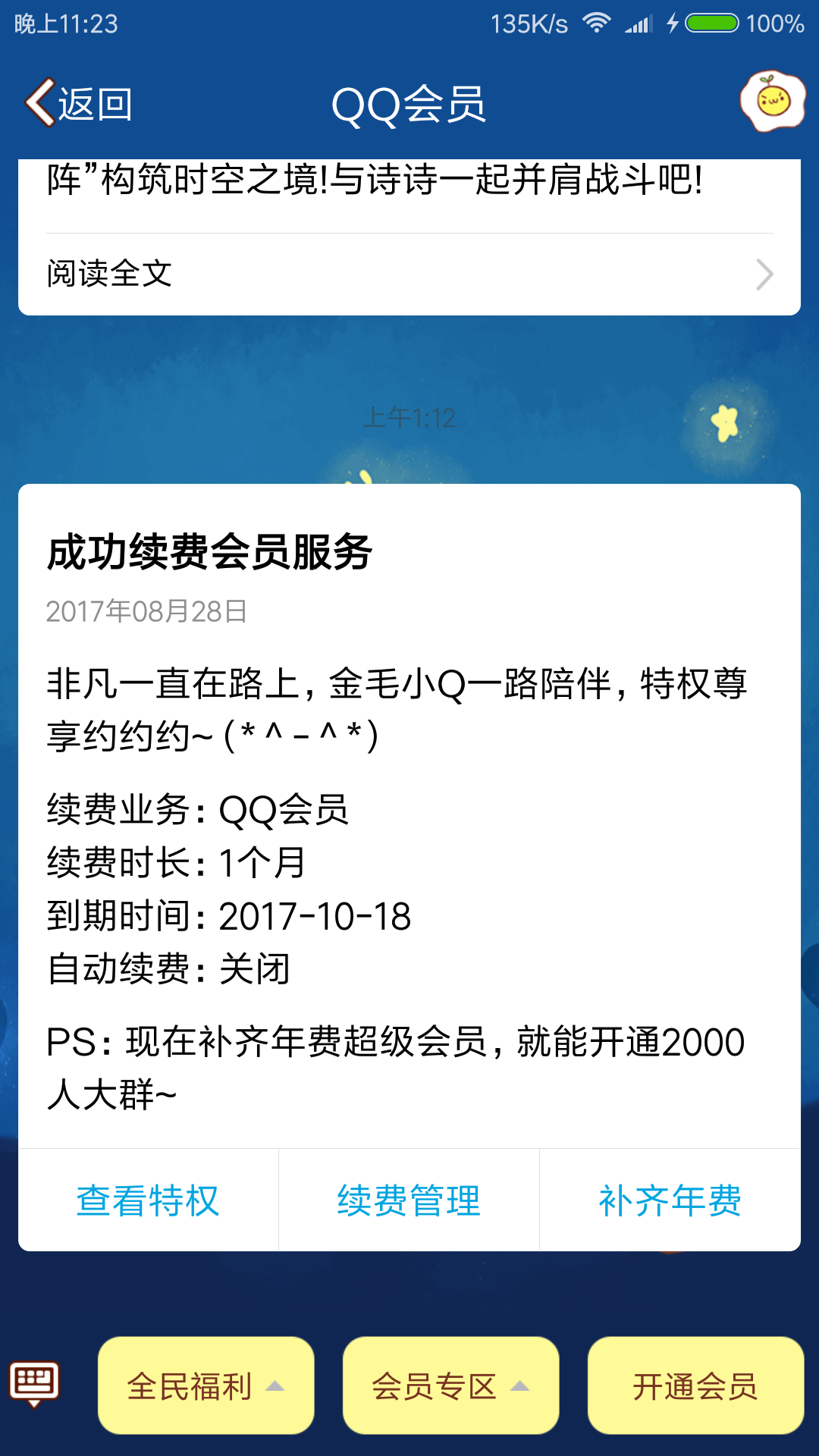Tap 开通会员 to activate membership
Image resolution: width=819 pixels, height=1456 pixels.
pos(695,1385)
